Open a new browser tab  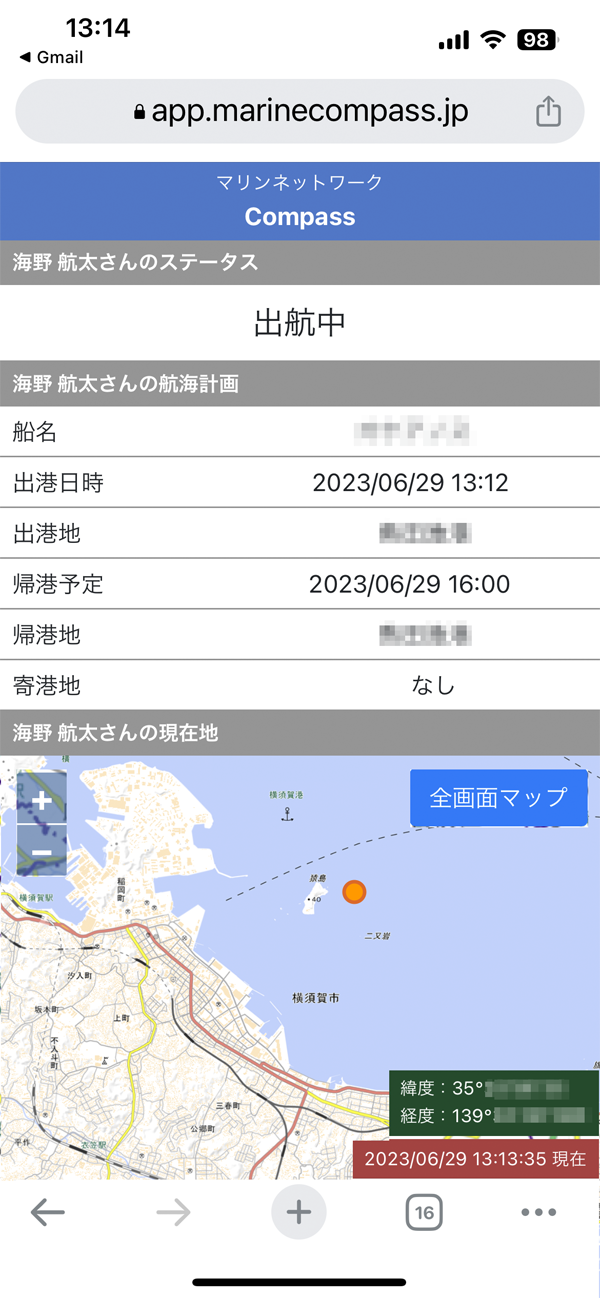[x=299, y=1212]
